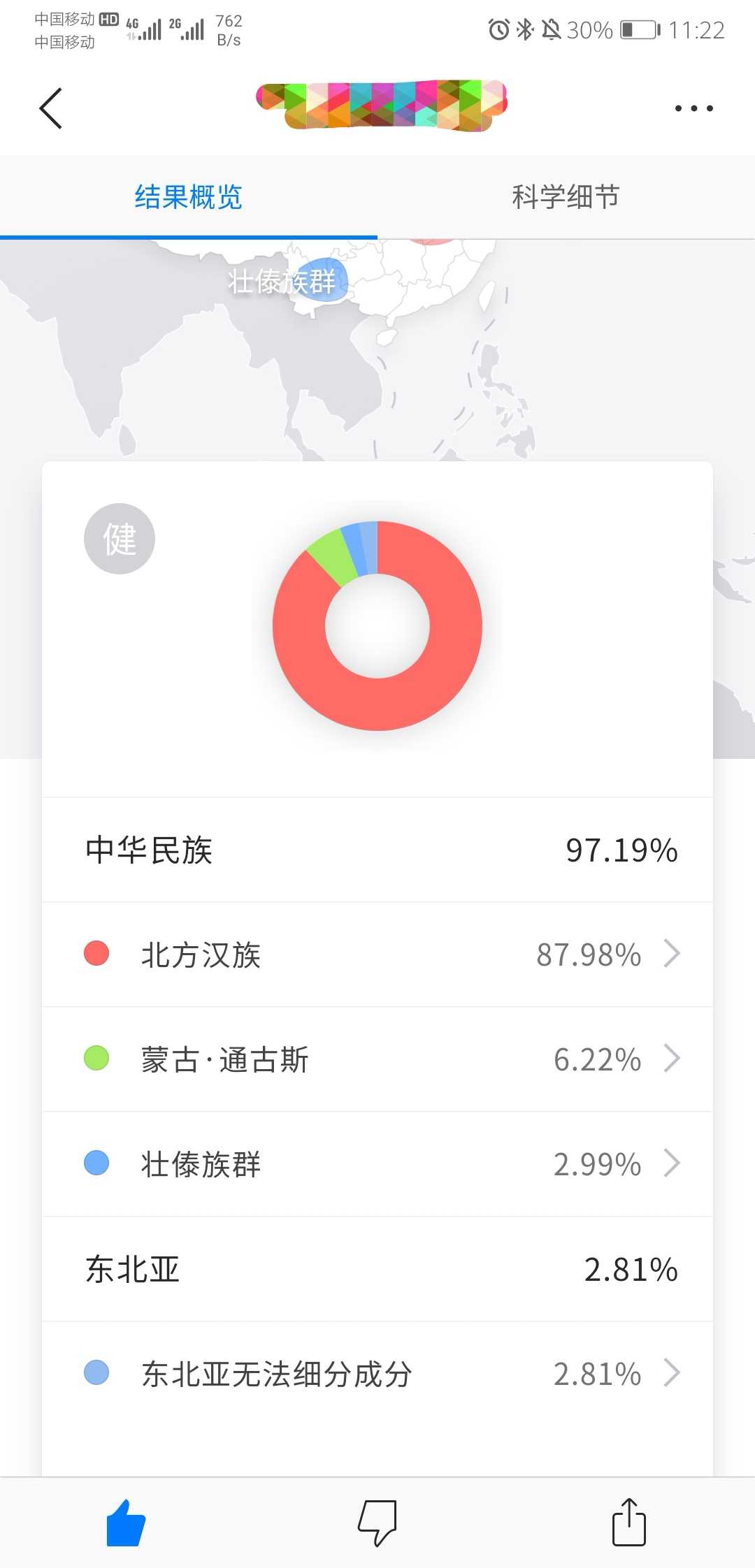Image resolution: width=755 pixels, height=1568 pixels.
Task: Share the ancestry result
Action: click(x=629, y=1522)
